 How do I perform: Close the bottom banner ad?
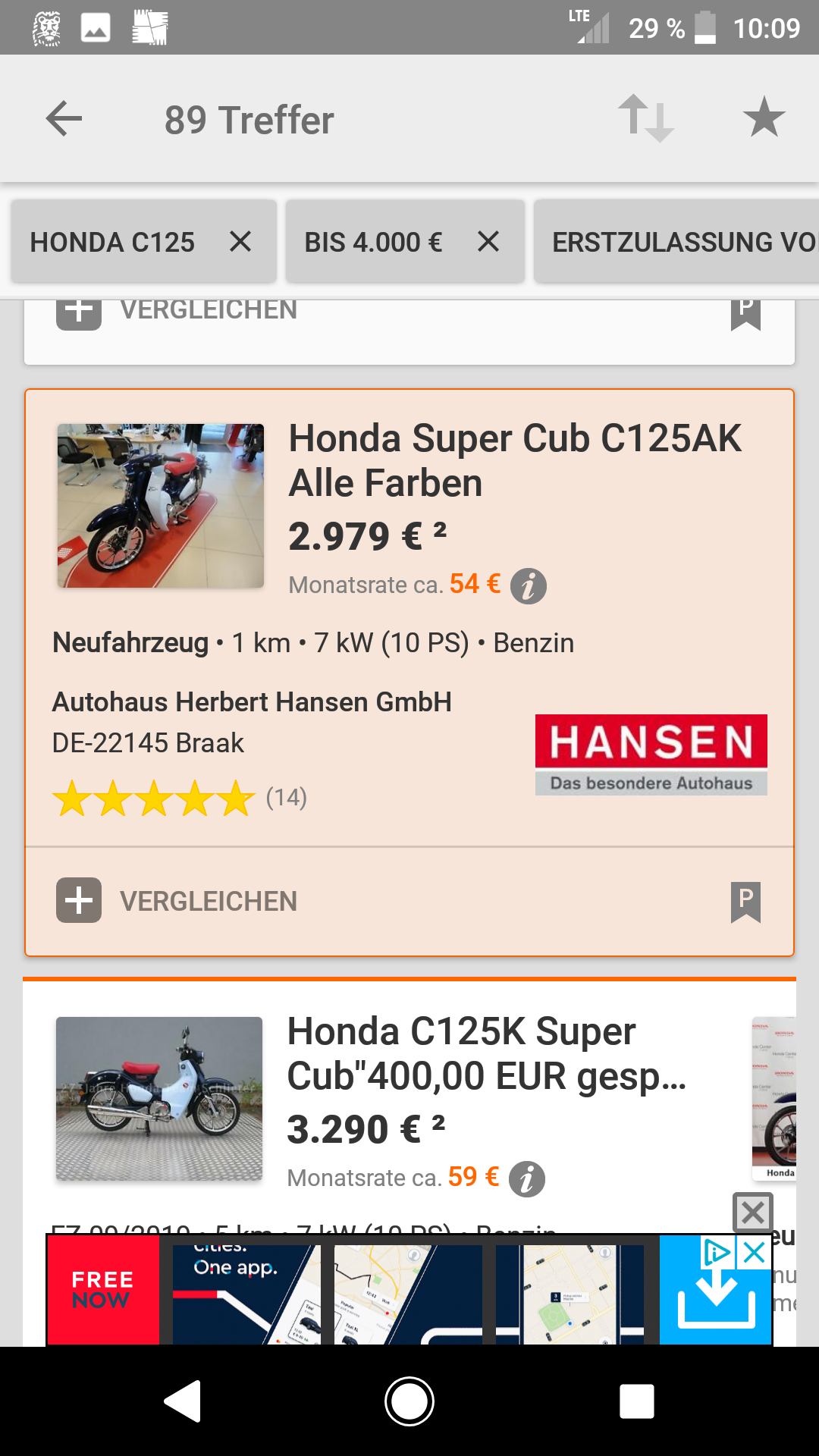[752, 1212]
